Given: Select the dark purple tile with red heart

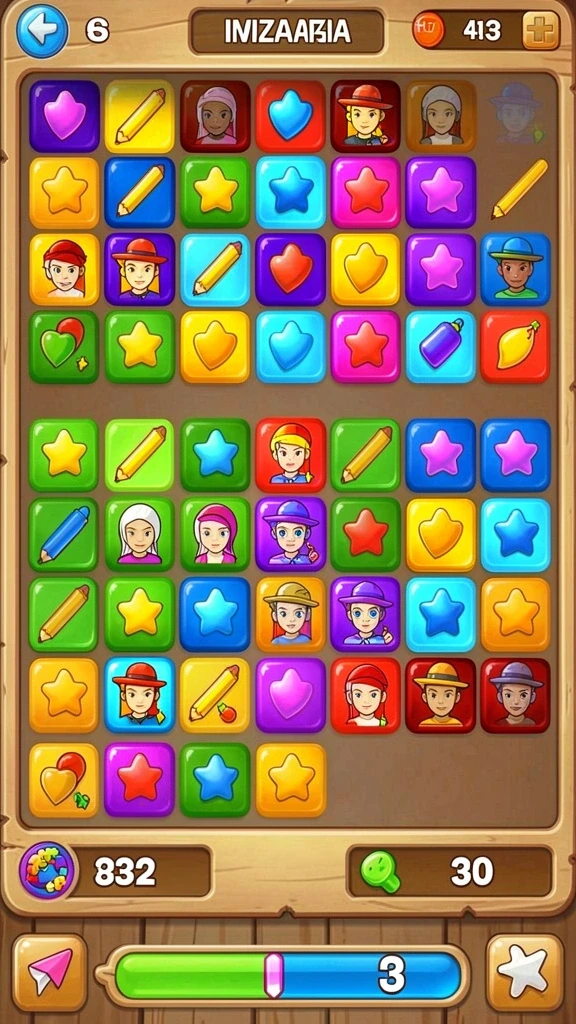Looking at the screenshot, I should click(291, 269).
